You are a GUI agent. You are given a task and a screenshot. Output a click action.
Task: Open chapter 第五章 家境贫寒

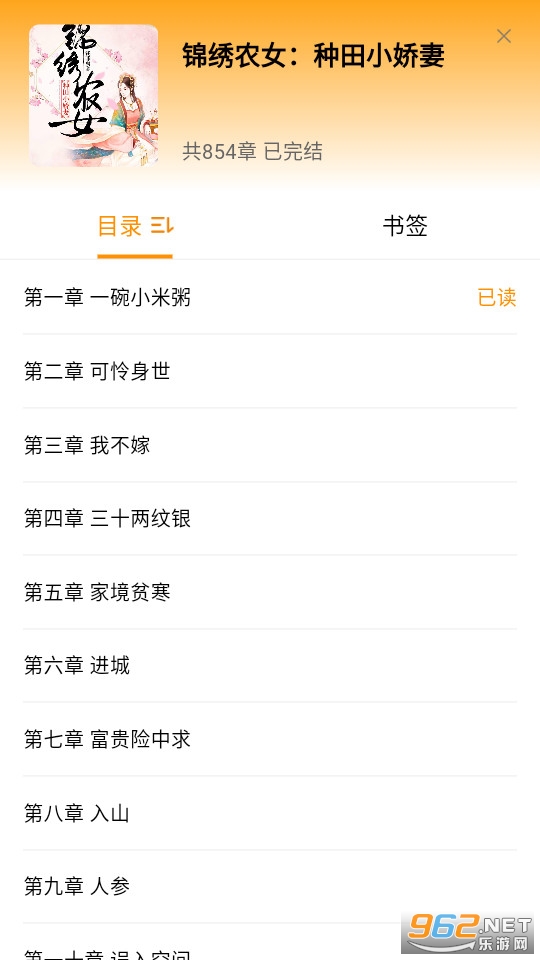coord(270,592)
